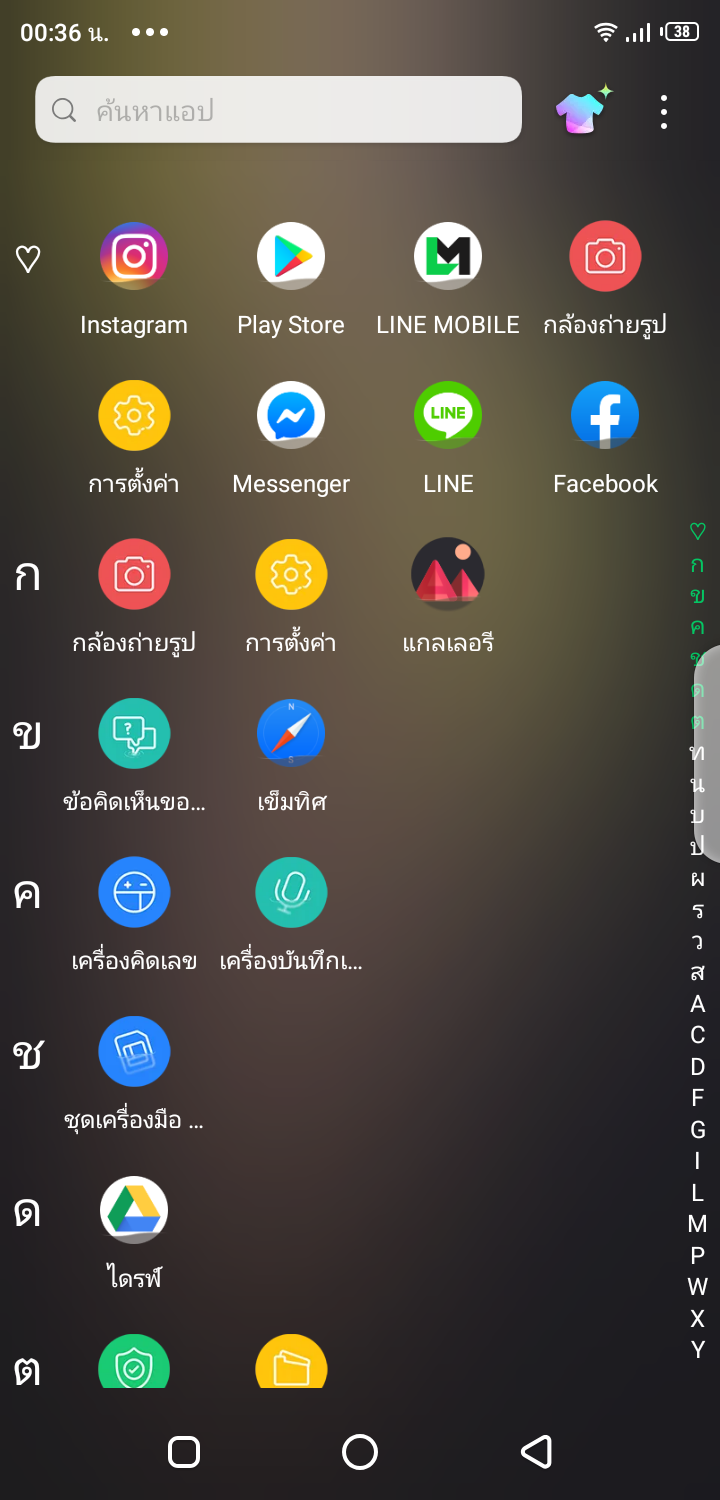Open the ไดรฟ์ Google Drive app
This screenshot has width=720, height=1500.
coord(134,1211)
